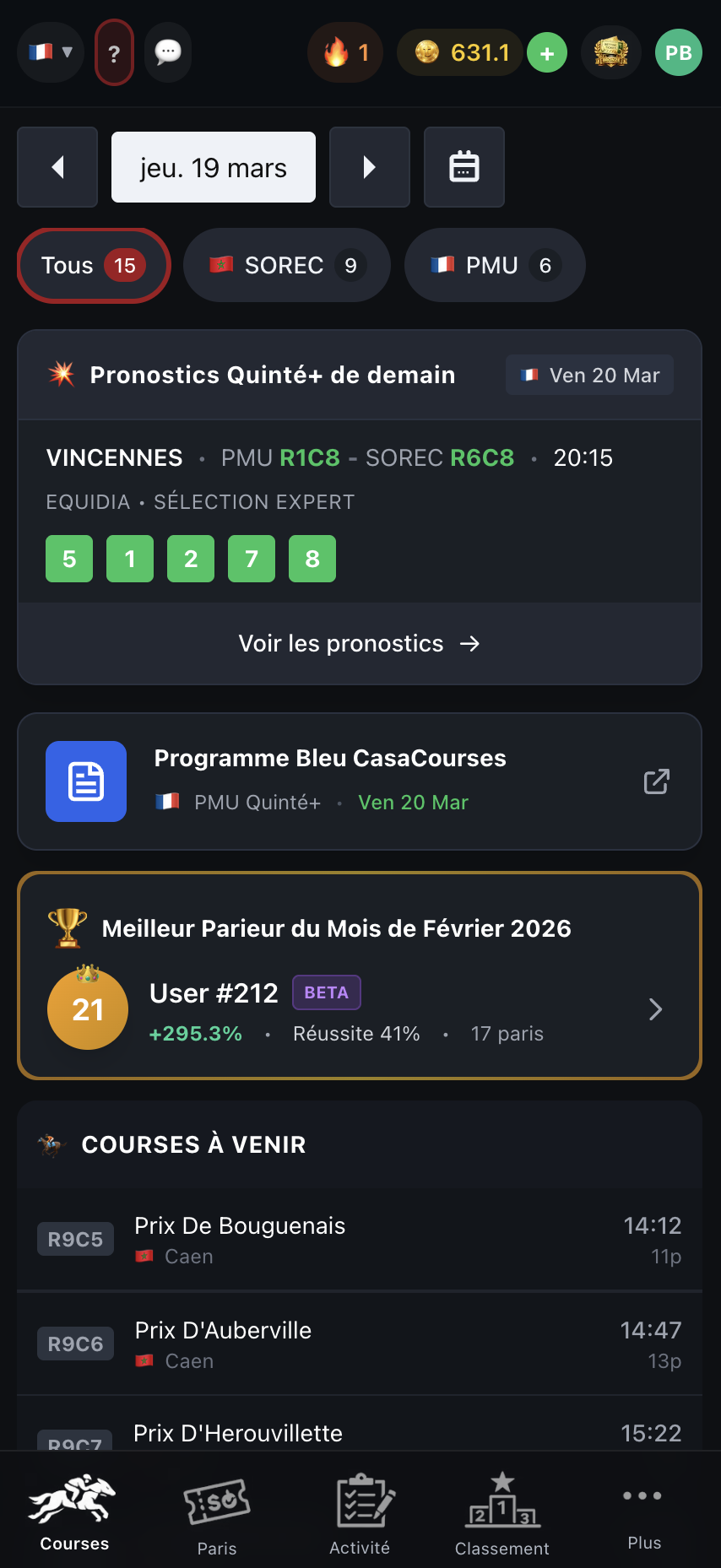Open the PB profile avatar
721x1568 pixels.
pyautogui.click(x=678, y=52)
